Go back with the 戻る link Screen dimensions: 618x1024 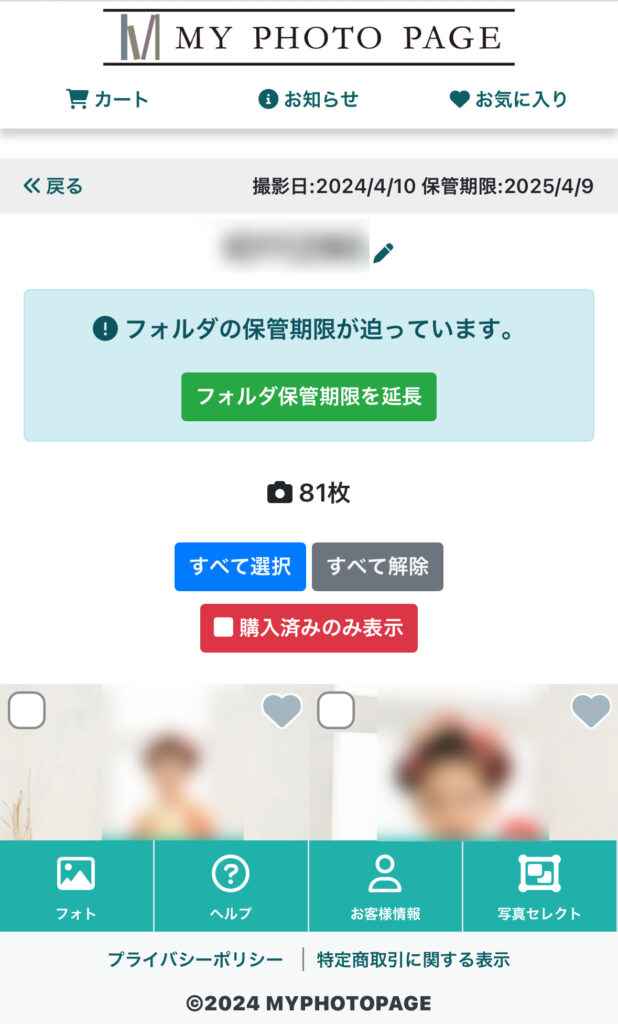pyautogui.click(x=53, y=186)
